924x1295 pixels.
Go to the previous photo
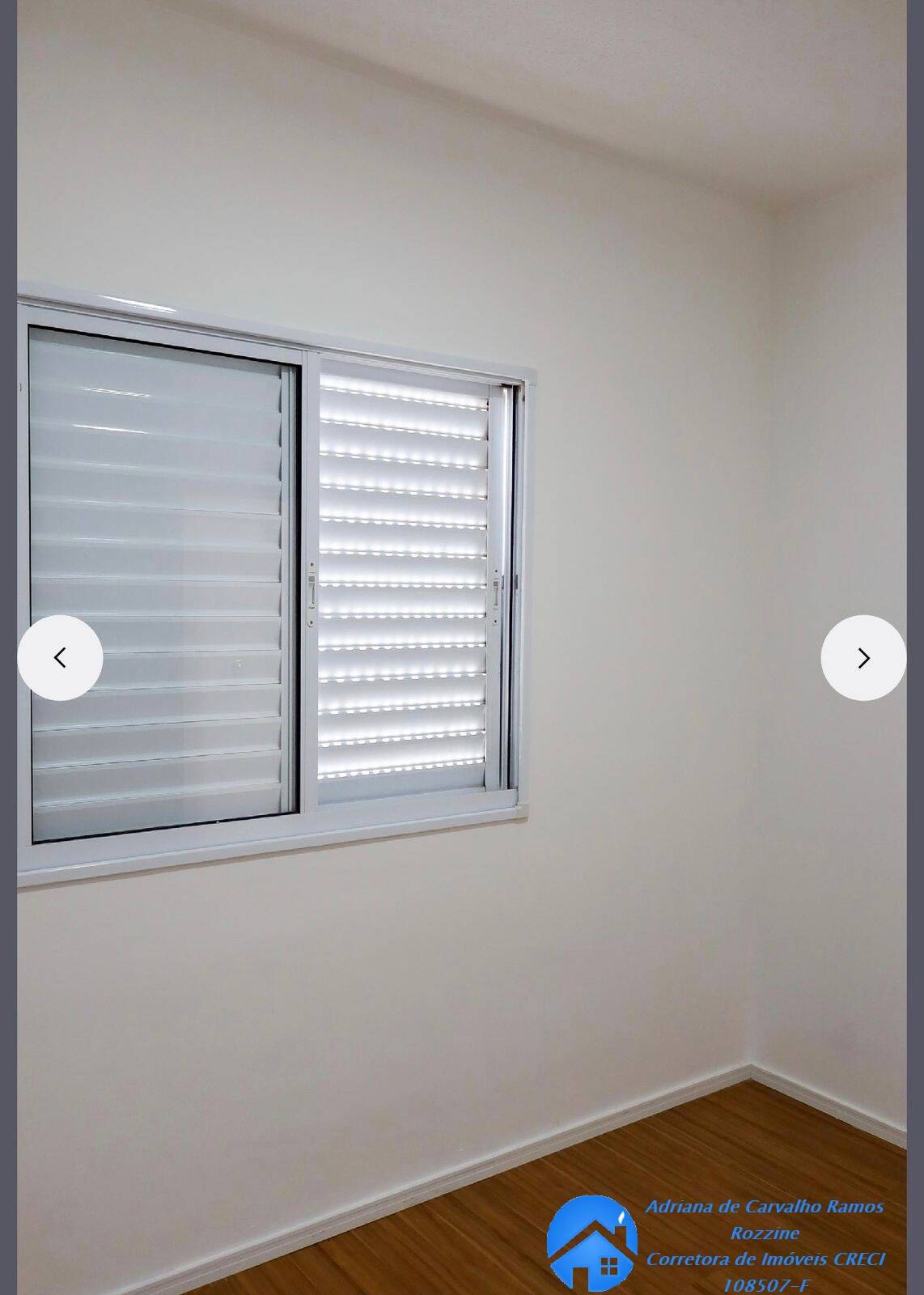[60, 658]
